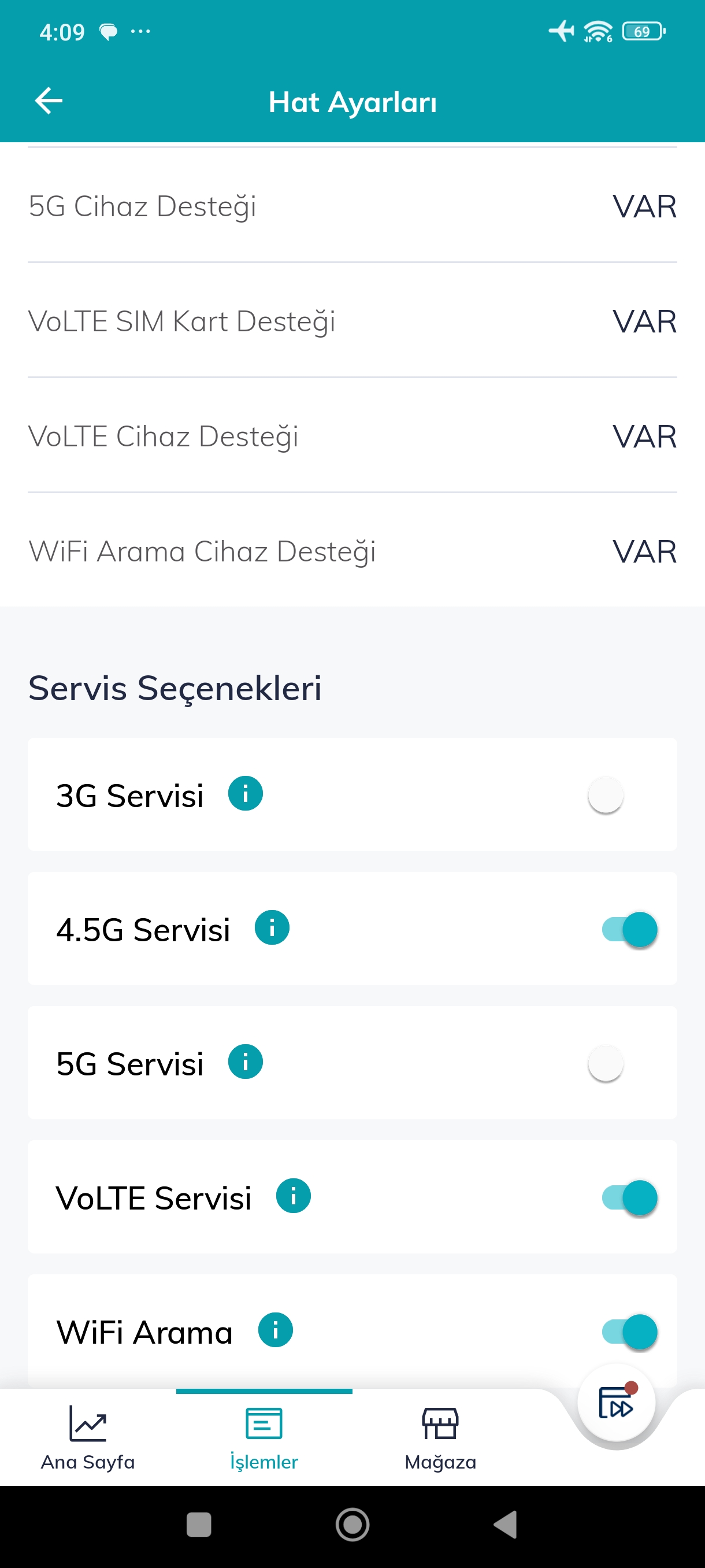Select the İşlemler tab
Image resolution: width=705 pixels, height=1568 pixels.
click(264, 1438)
